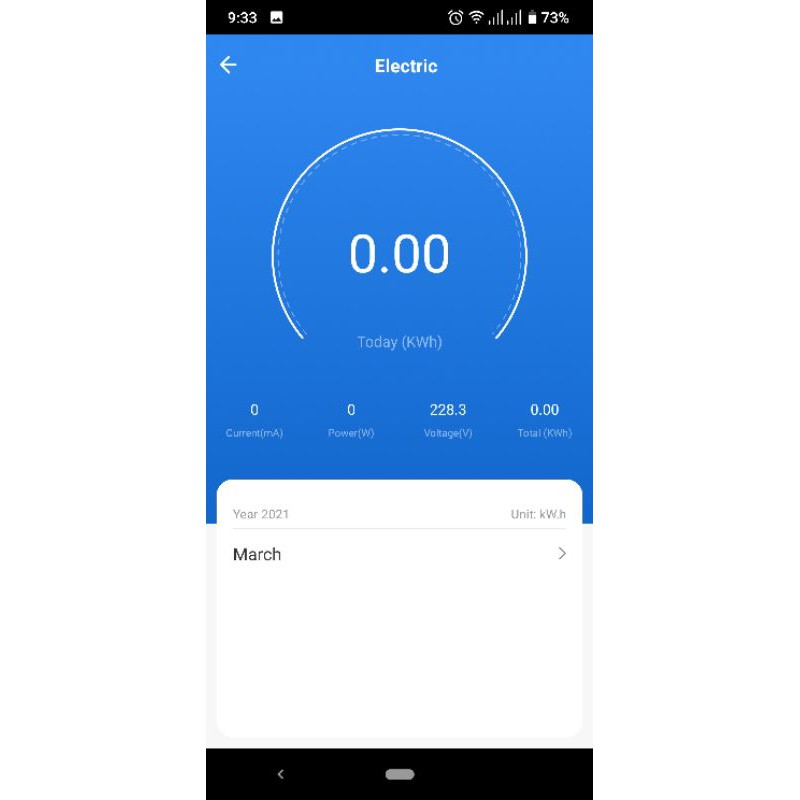Tap the system back button
Viewport: 800px width, 800px height.
click(280, 774)
